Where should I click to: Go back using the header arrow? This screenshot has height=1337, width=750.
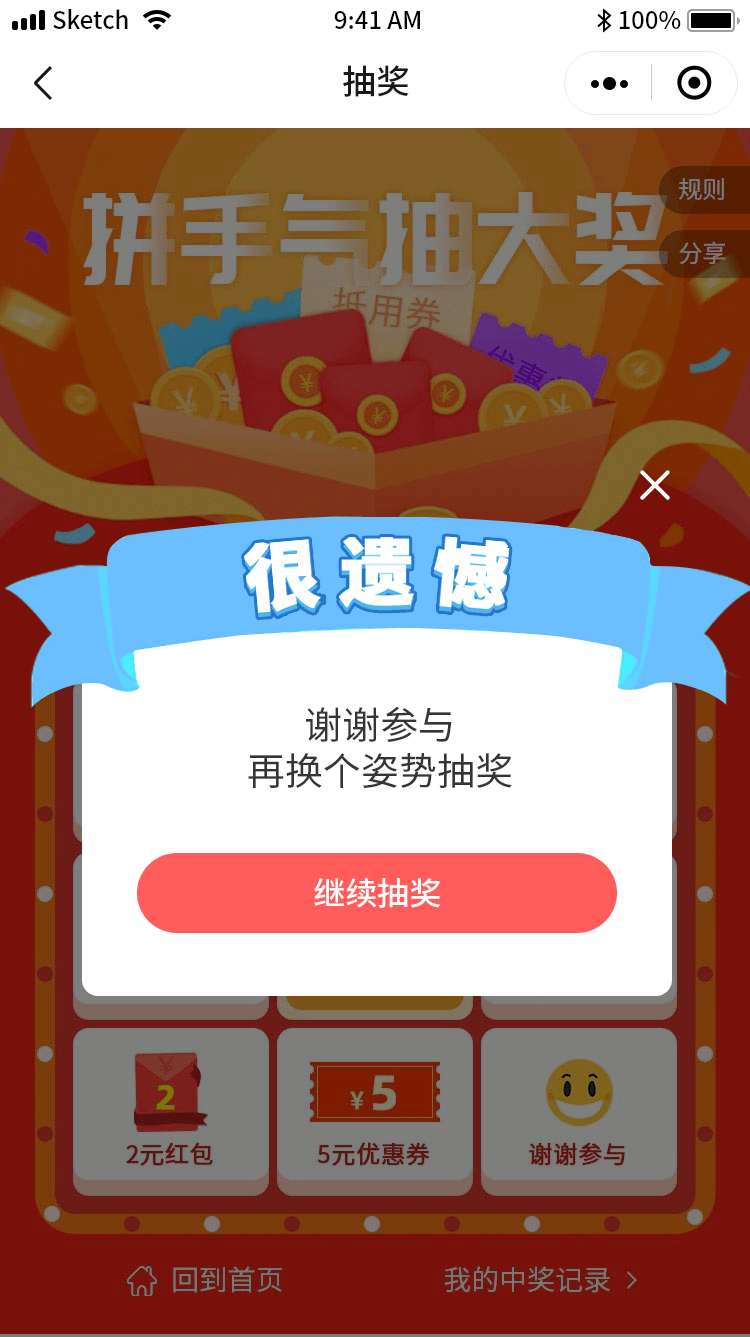click(x=43, y=83)
